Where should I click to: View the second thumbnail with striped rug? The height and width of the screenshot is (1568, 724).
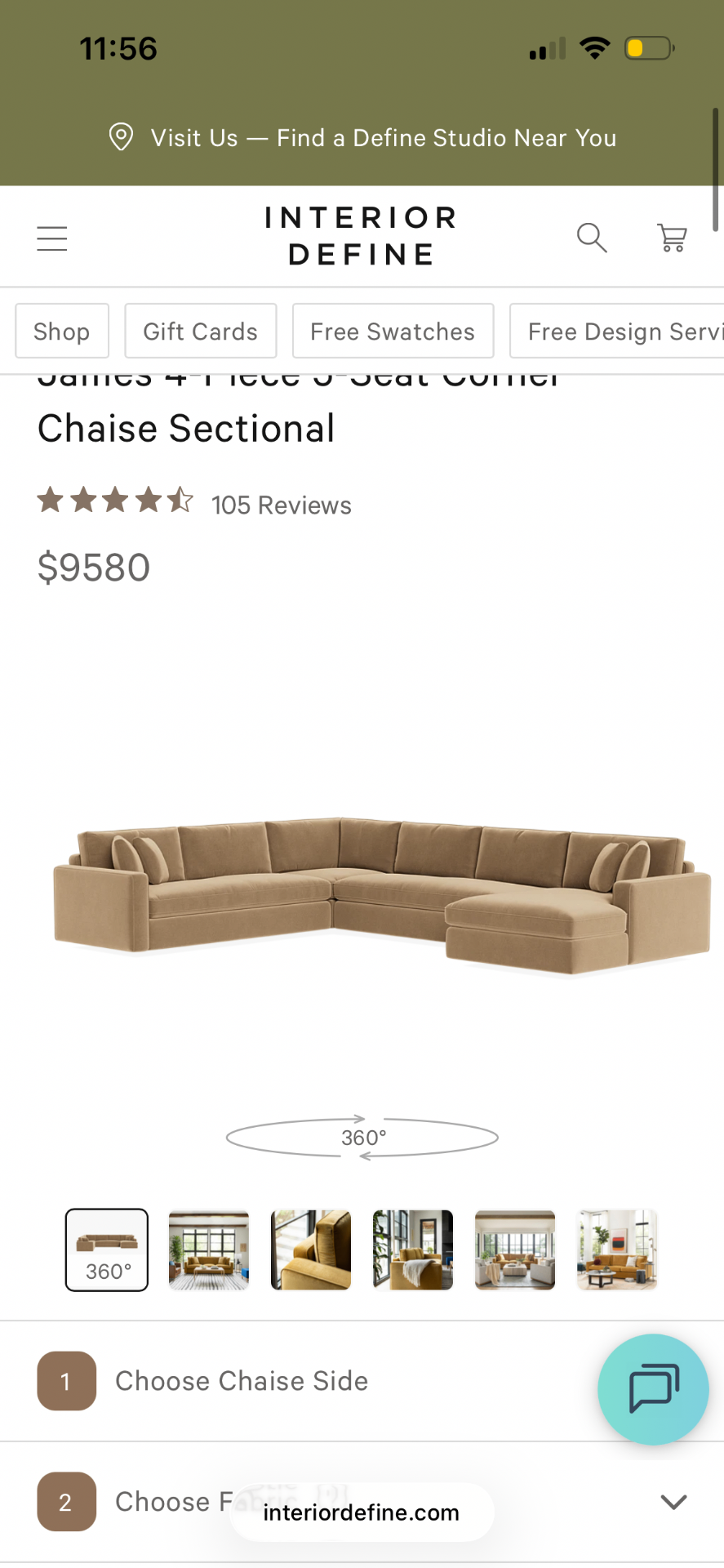pyautogui.click(x=209, y=1249)
